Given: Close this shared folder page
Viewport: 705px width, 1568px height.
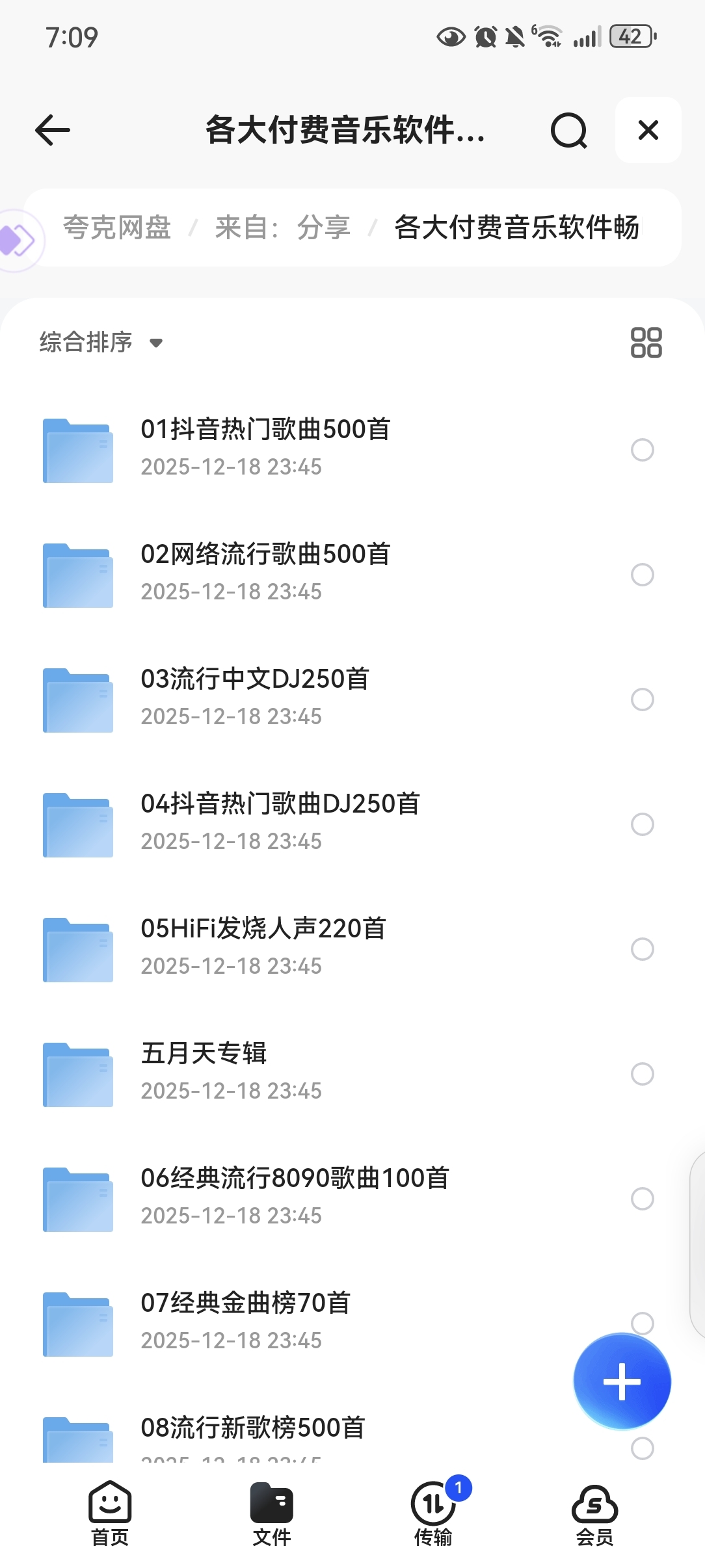Looking at the screenshot, I should (x=648, y=130).
